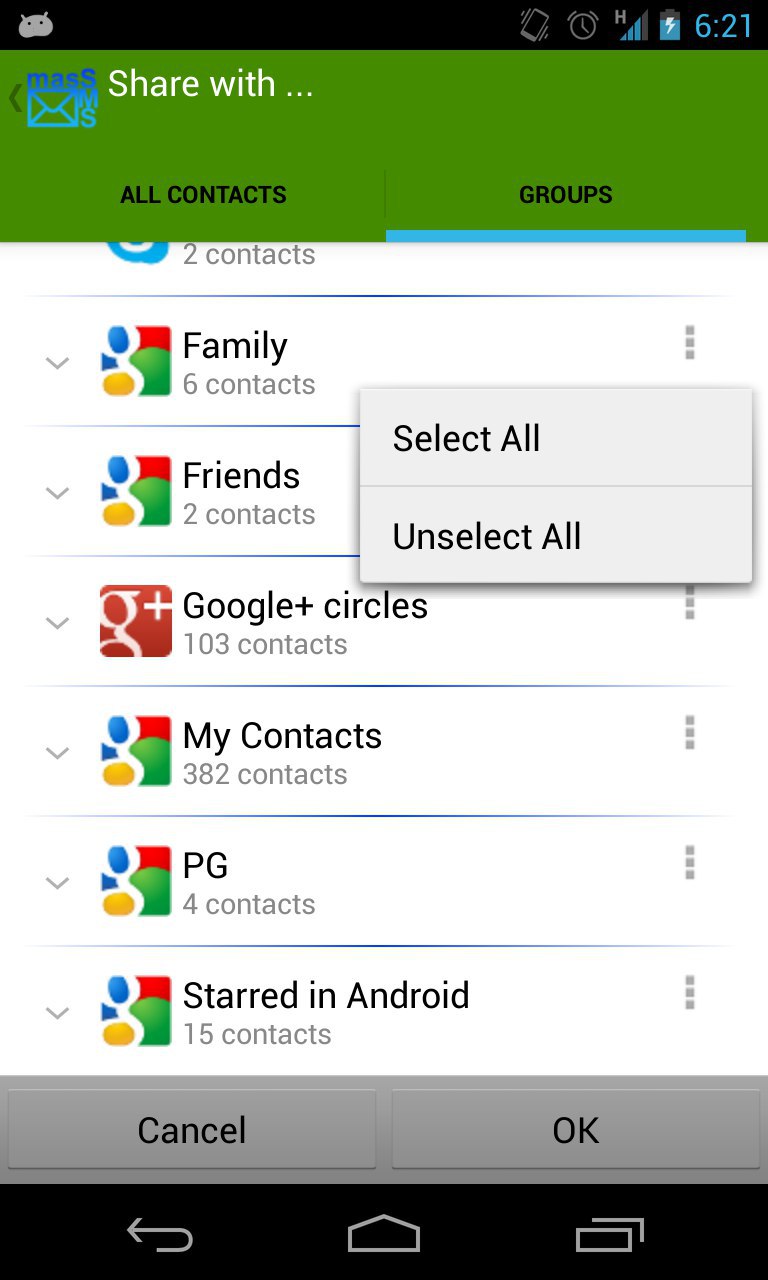This screenshot has height=1280, width=768.
Task: Switch to the Groups tab
Action: [565, 195]
